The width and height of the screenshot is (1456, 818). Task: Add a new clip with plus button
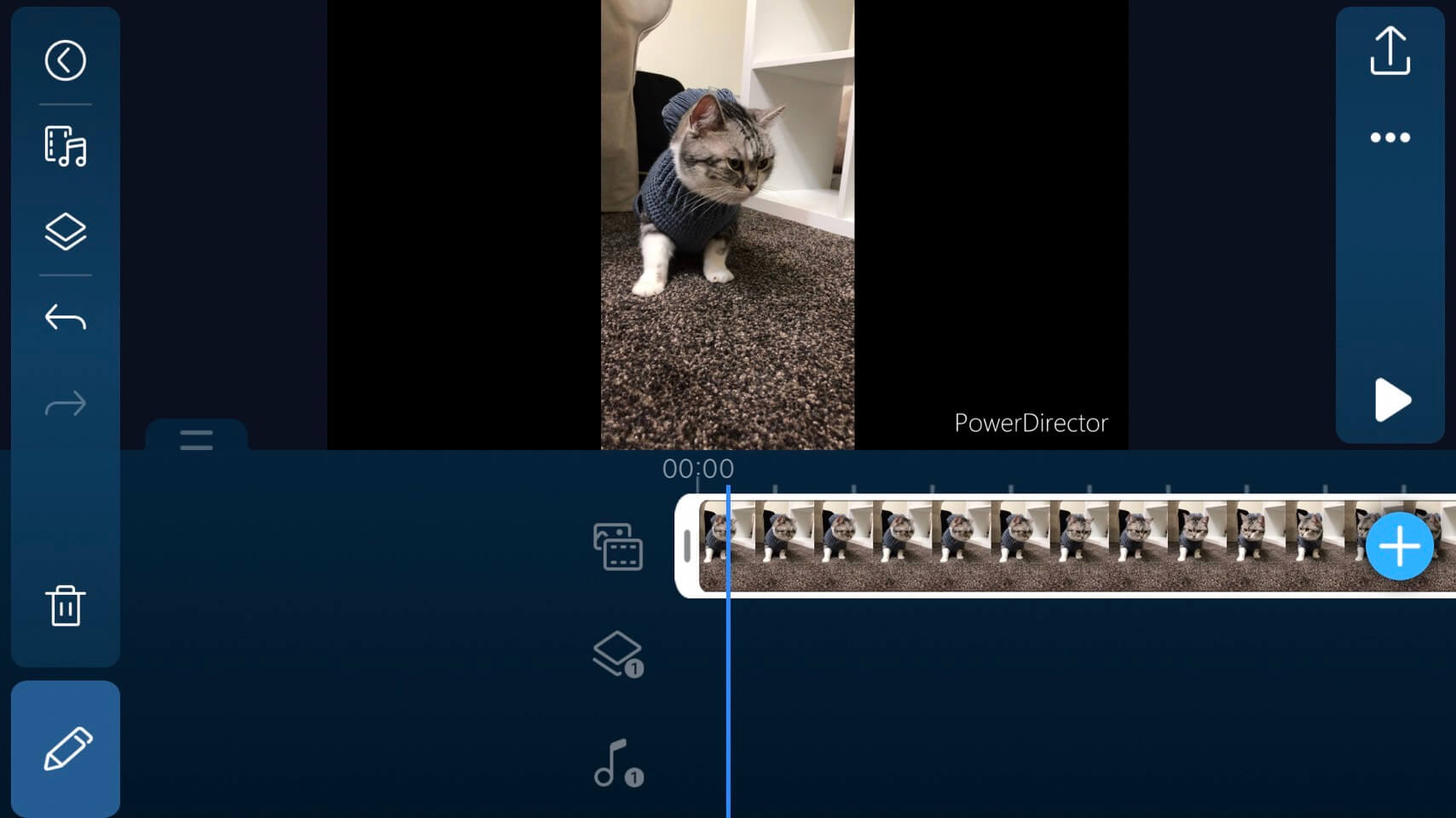(x=1399, y=546)
